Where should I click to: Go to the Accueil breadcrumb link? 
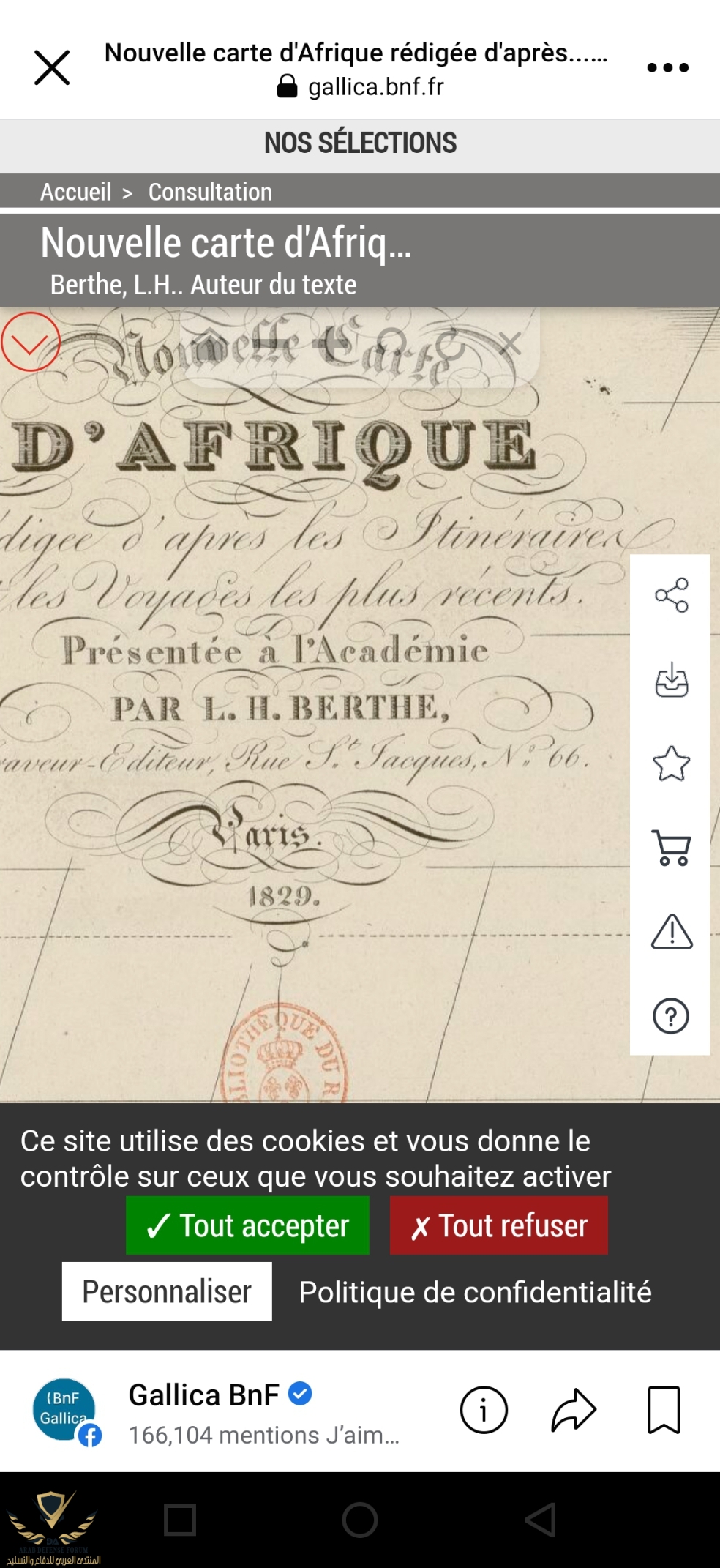tap(75, 192)
